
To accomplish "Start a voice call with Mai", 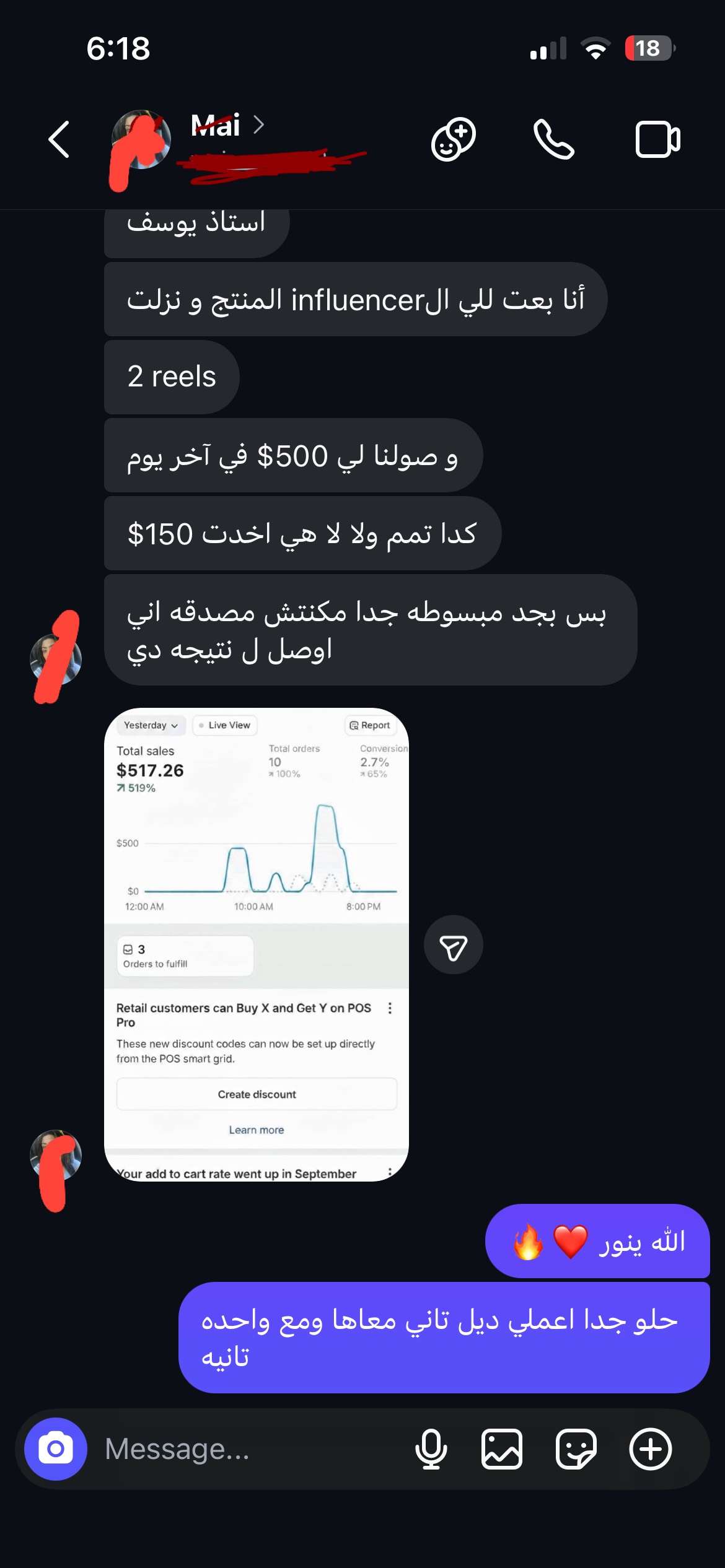I will pos(553,139).
